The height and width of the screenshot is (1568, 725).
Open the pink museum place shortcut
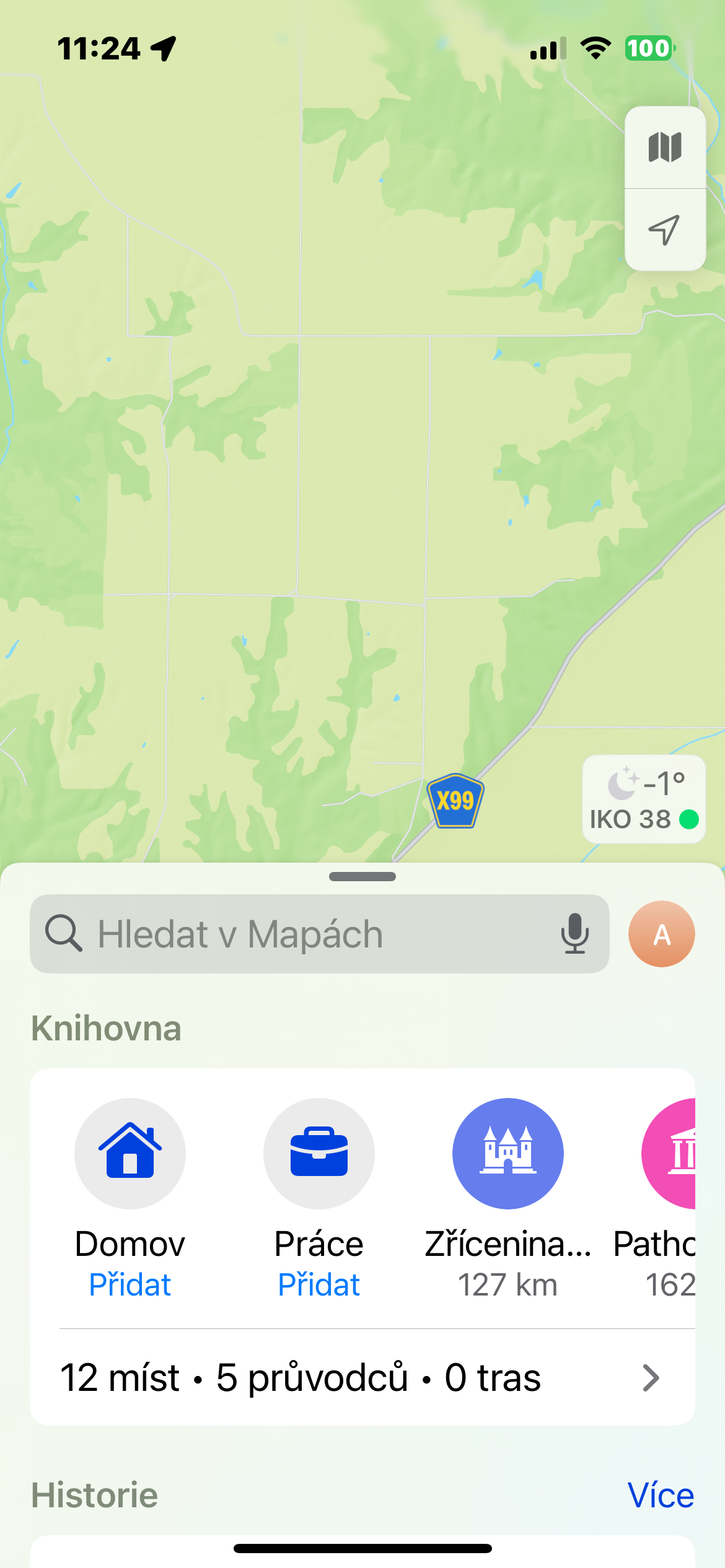(x=670, y=1154)
